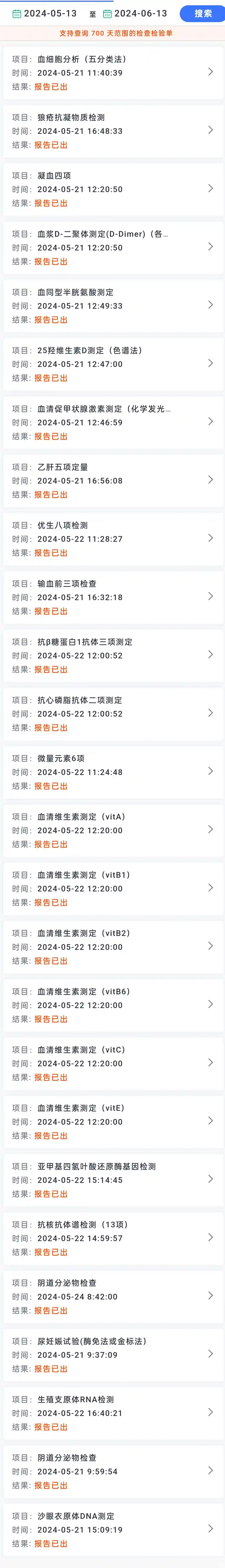View the 25羟维生素D测定 result
Screen dimensions: 225x1568
(112, 364)
